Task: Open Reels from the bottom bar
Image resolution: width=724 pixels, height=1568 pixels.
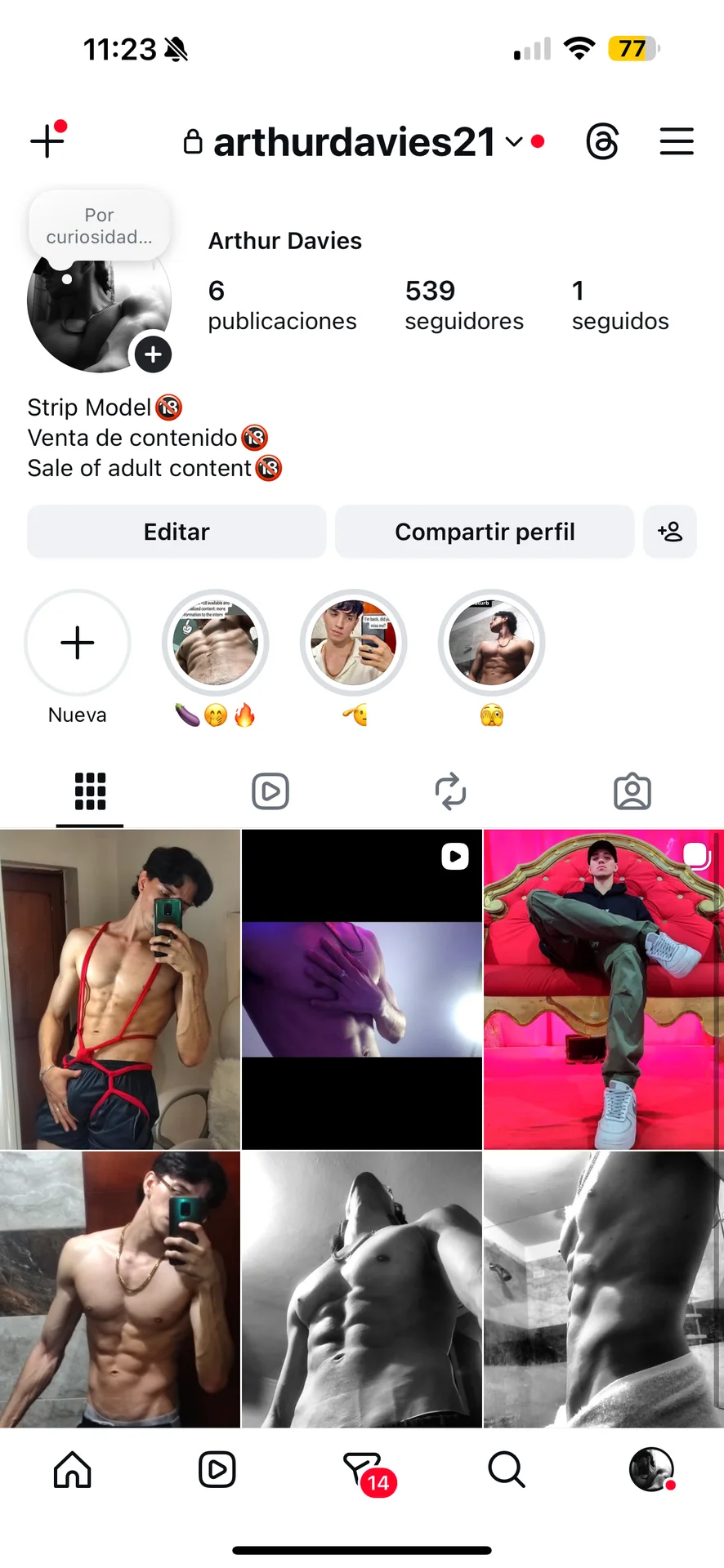Action: [217, 1470]
